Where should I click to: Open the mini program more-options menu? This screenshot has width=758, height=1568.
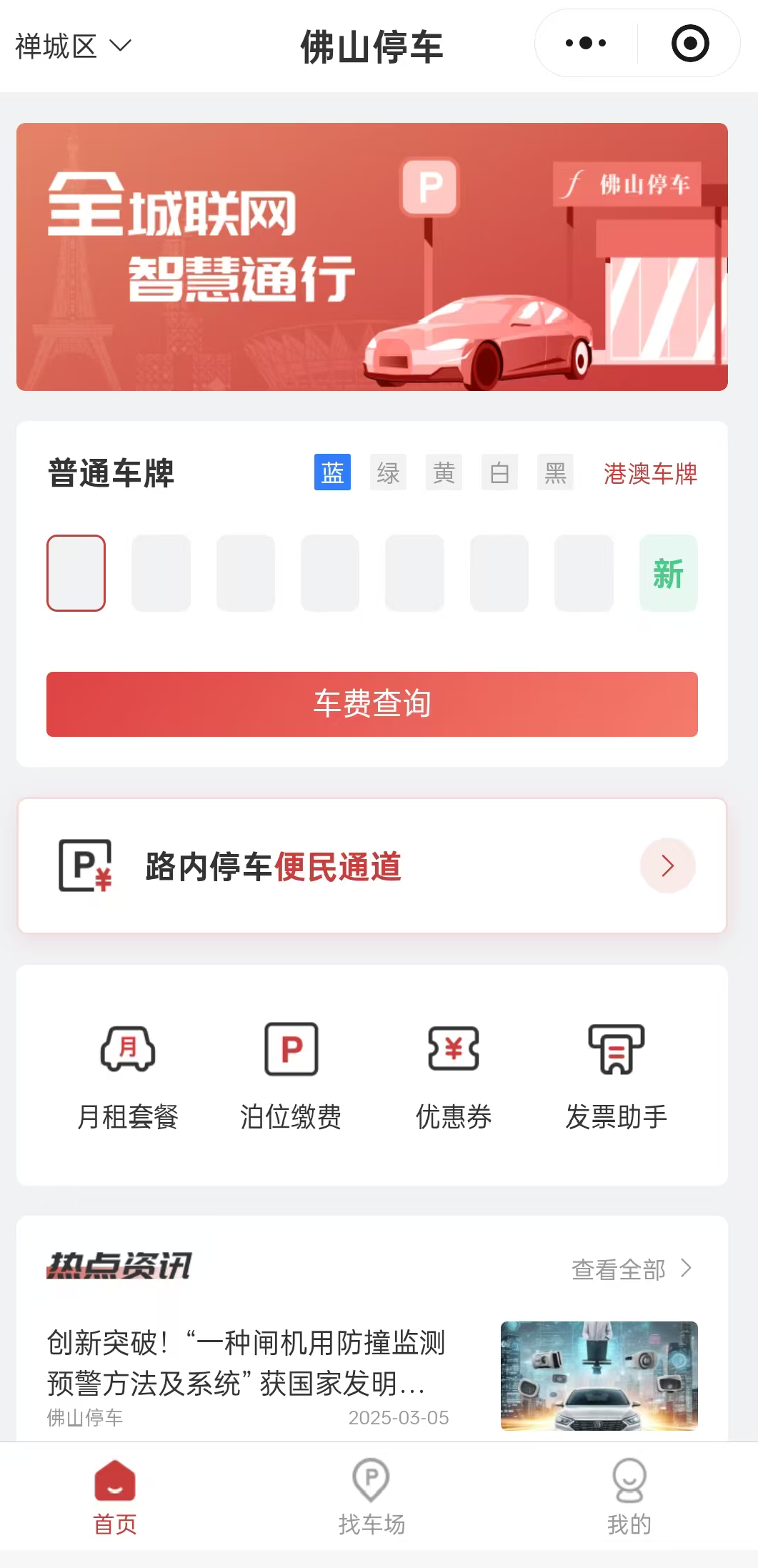coord(586,44)
